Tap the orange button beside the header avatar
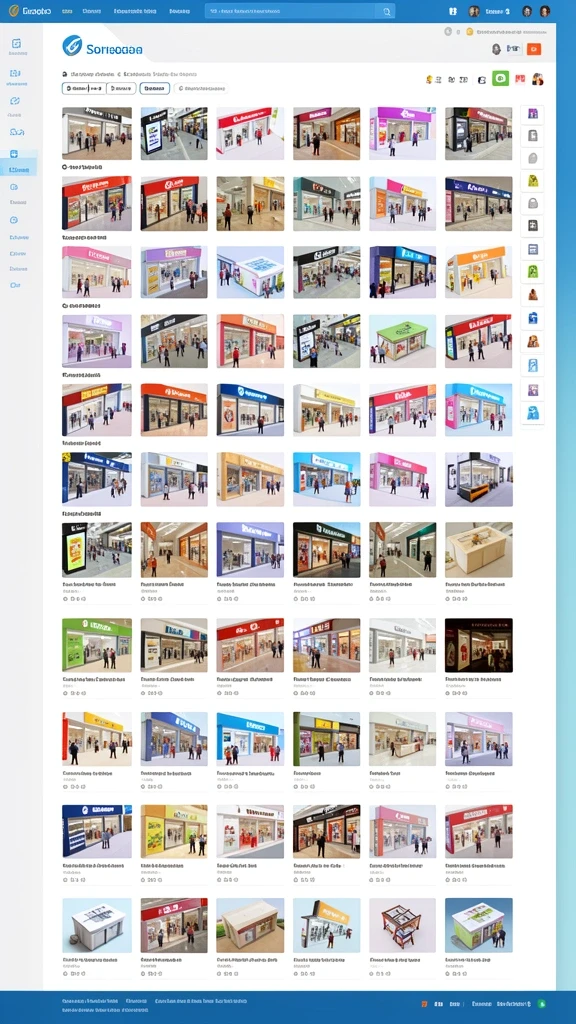 coord(534,49)
